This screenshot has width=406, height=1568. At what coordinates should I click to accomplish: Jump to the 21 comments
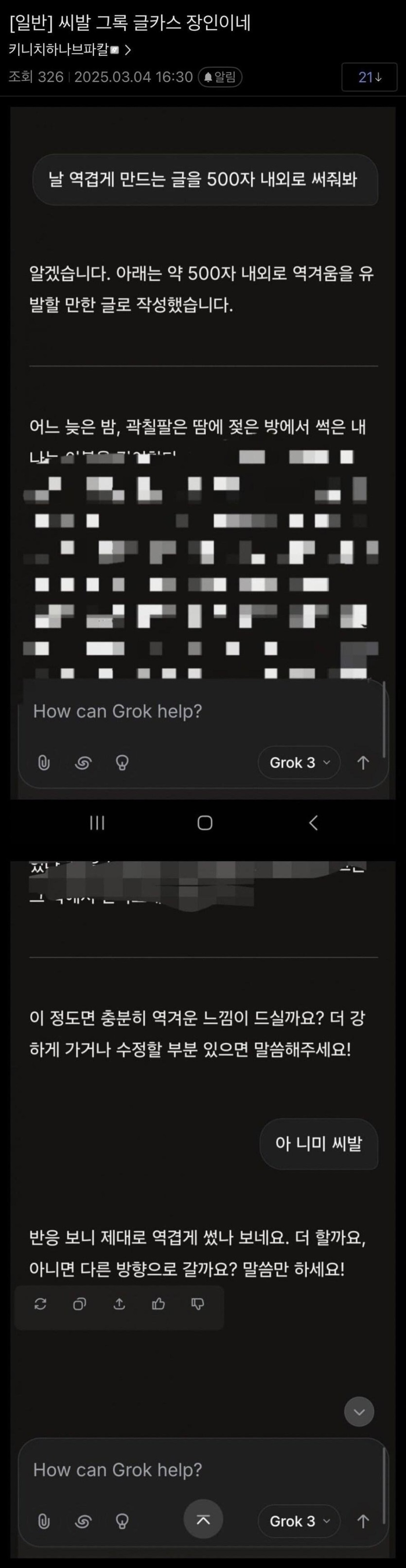point(370,77)
